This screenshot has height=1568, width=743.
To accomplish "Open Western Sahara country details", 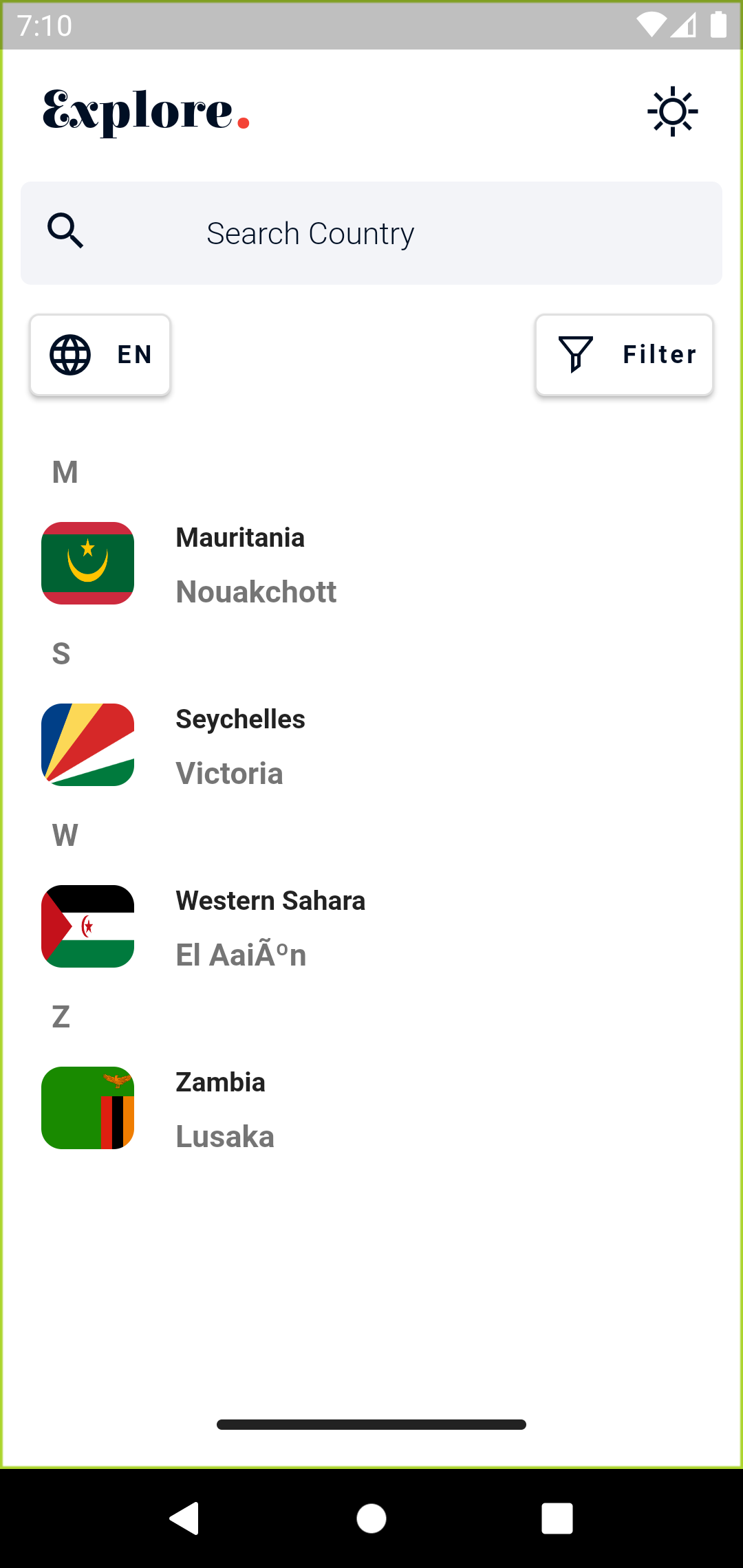I will point(270,926).
